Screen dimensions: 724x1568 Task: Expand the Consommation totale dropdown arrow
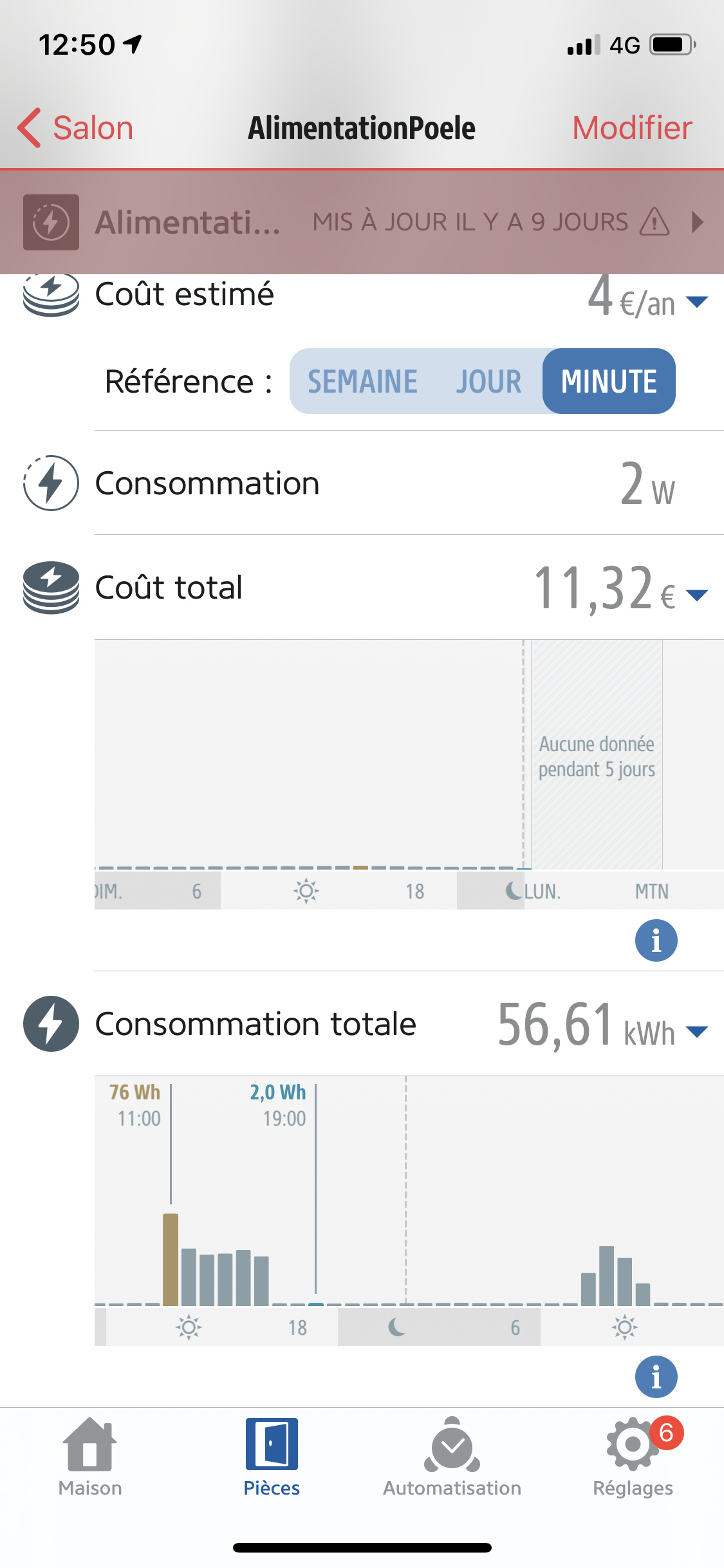pyautogui.click(x=697, y=1032)
